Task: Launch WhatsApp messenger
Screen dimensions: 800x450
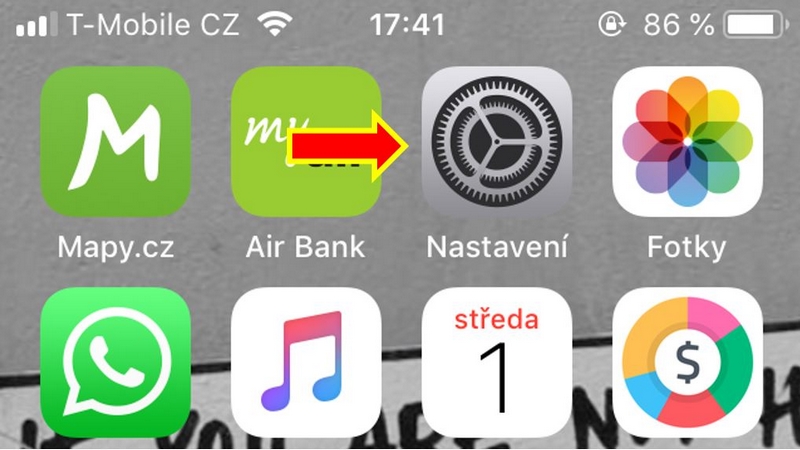Action: click(x=115, y=365)
